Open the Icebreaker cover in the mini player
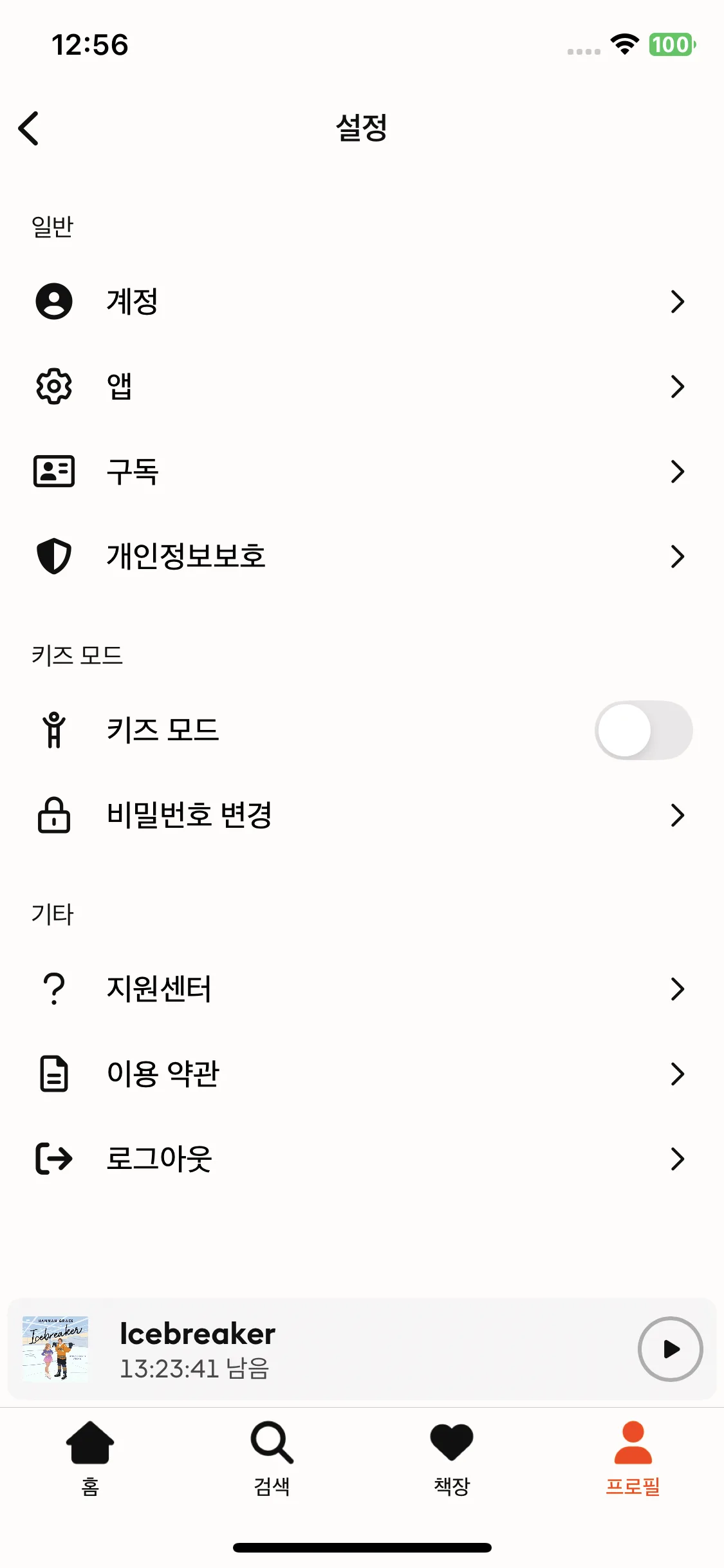The image size is (724, 1568). [55, 1349]
